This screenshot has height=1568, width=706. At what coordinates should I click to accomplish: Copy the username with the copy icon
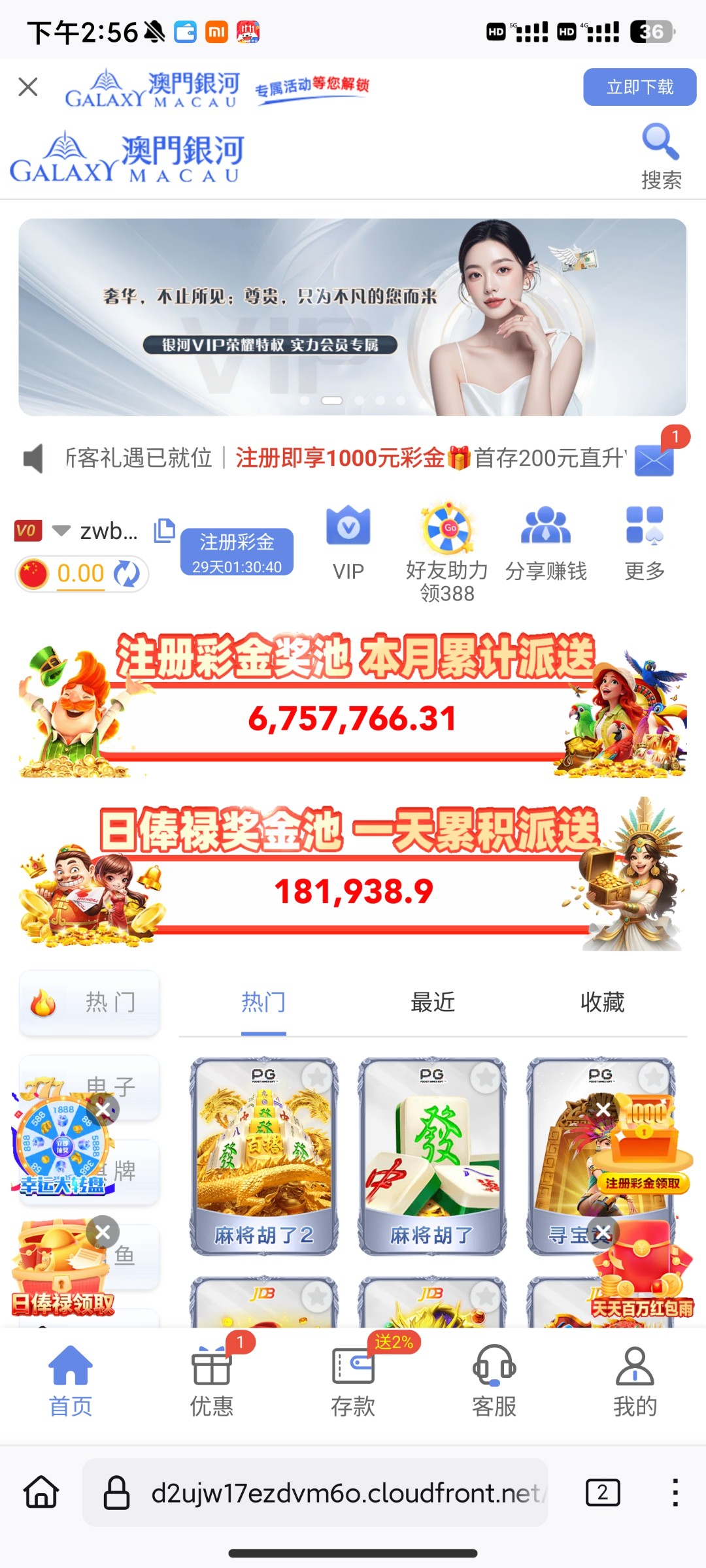(x=164, y=530)
